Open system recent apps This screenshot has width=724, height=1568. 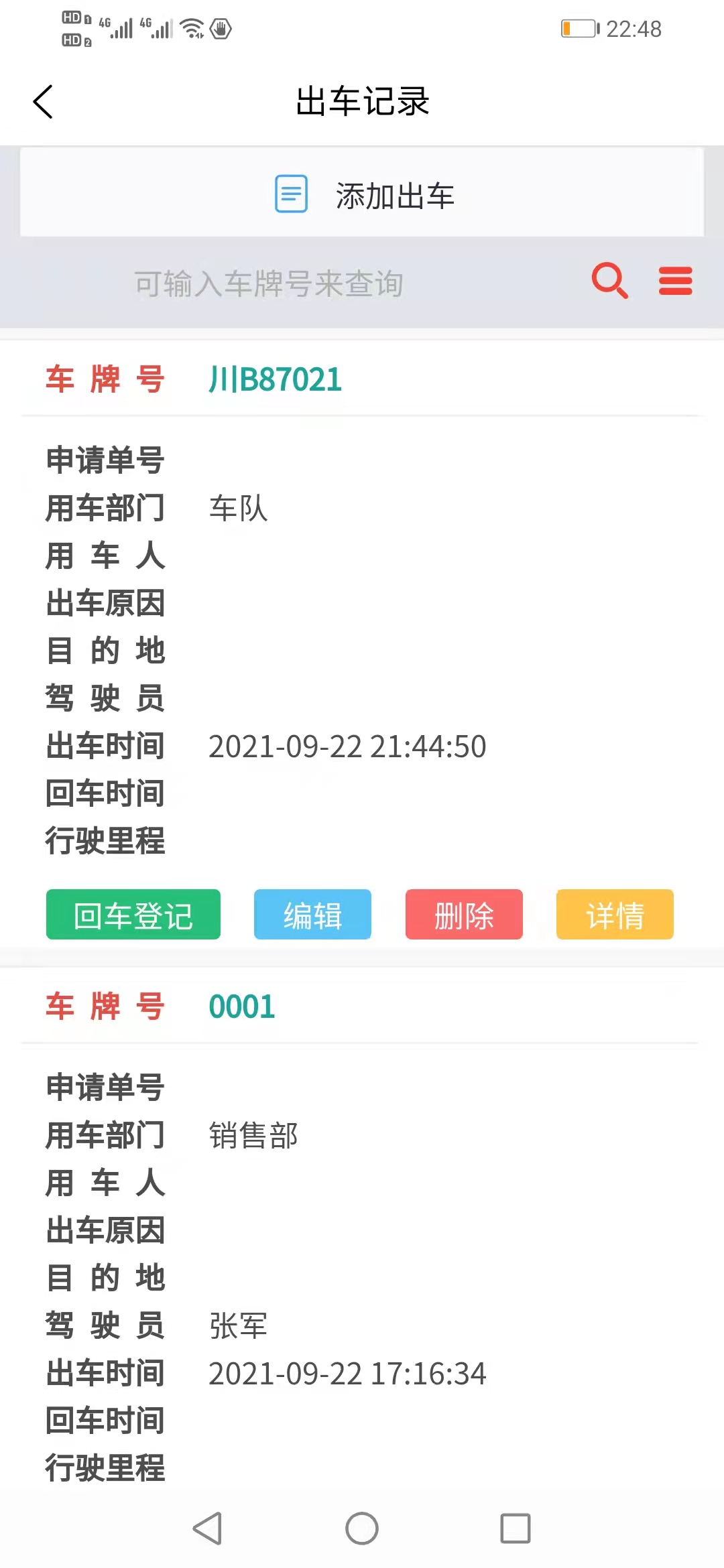point(515,1528)
